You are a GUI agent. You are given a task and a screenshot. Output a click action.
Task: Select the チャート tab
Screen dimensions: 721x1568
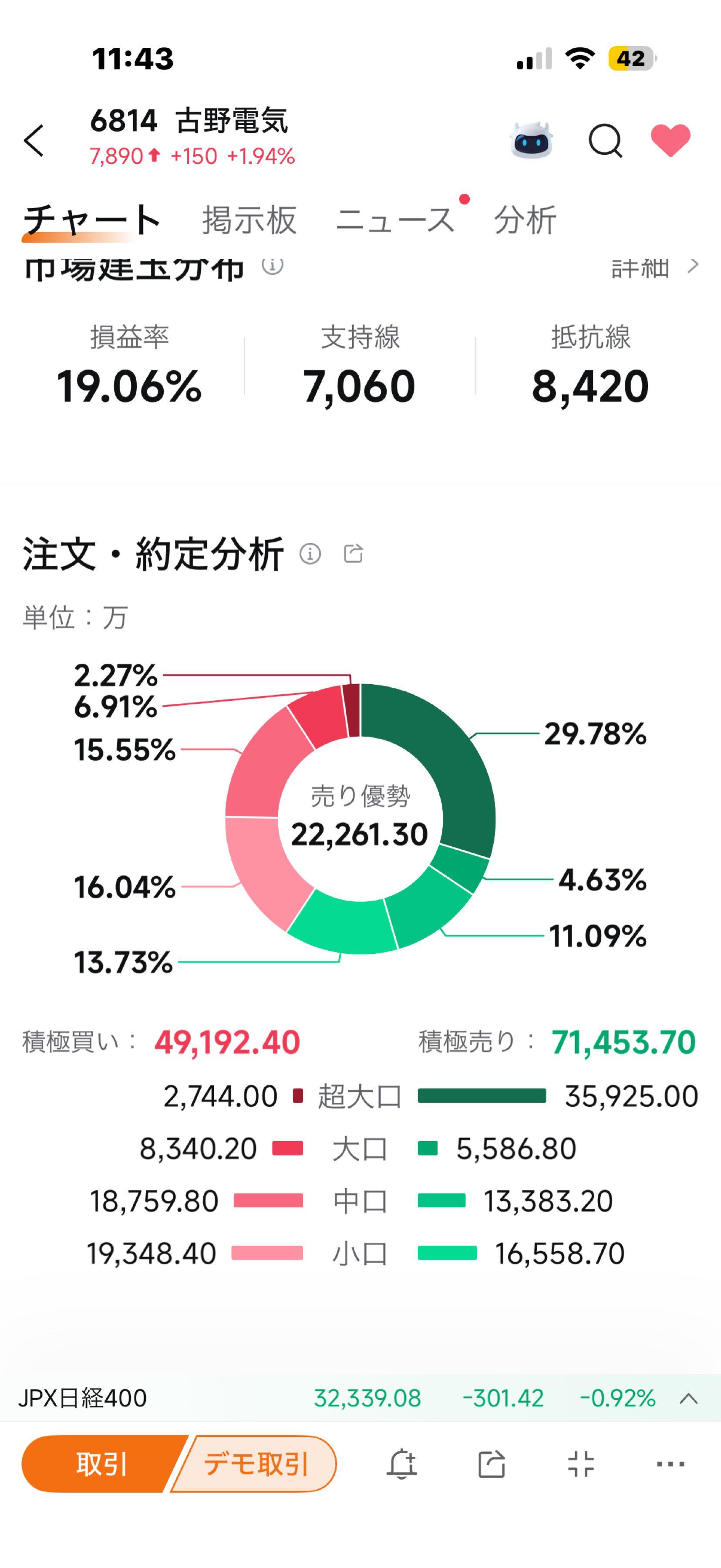91,220
